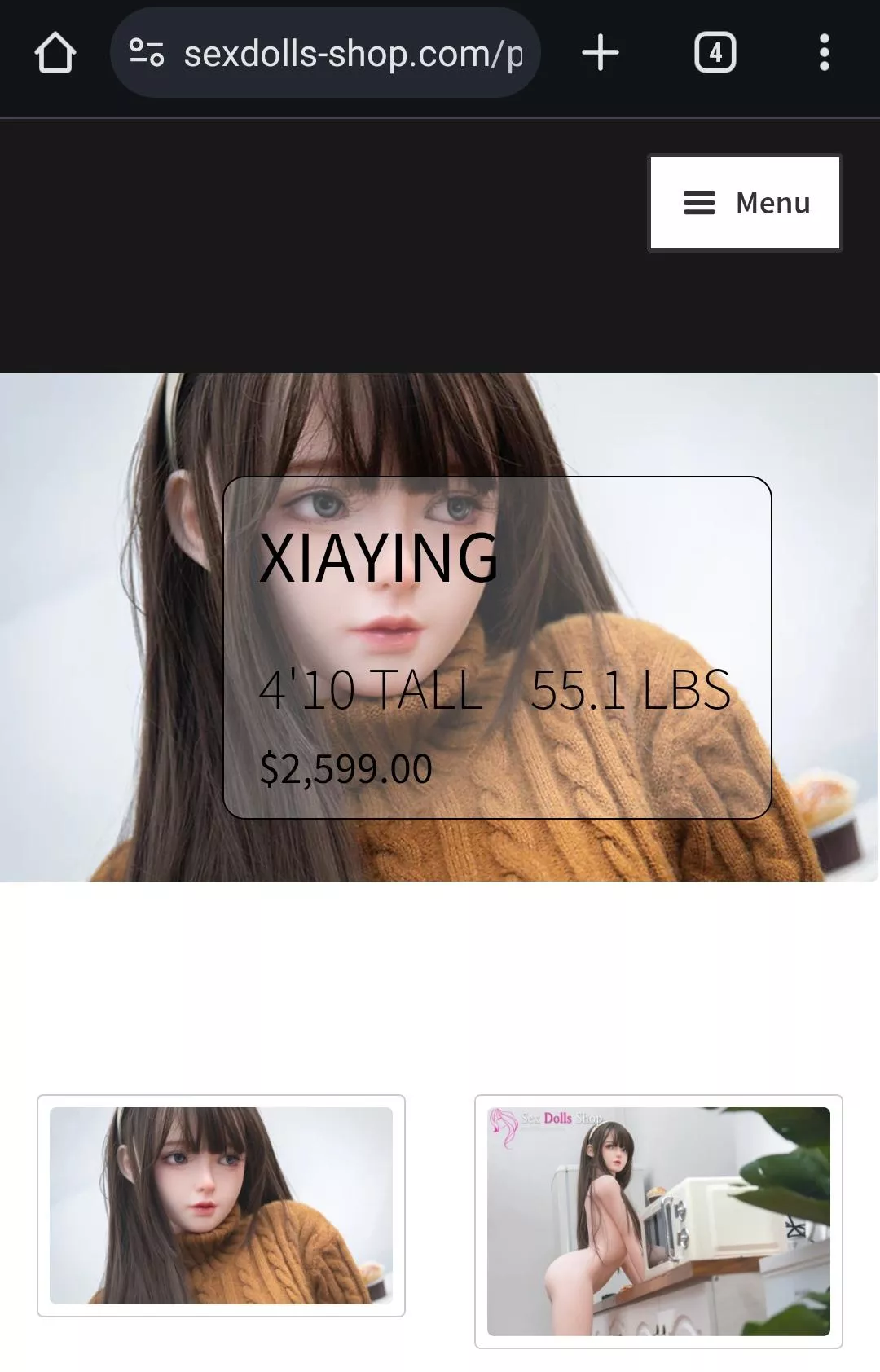The image size is (880, 1372).
Task: Open the site Menu button
Action: (x=745, y=203)
